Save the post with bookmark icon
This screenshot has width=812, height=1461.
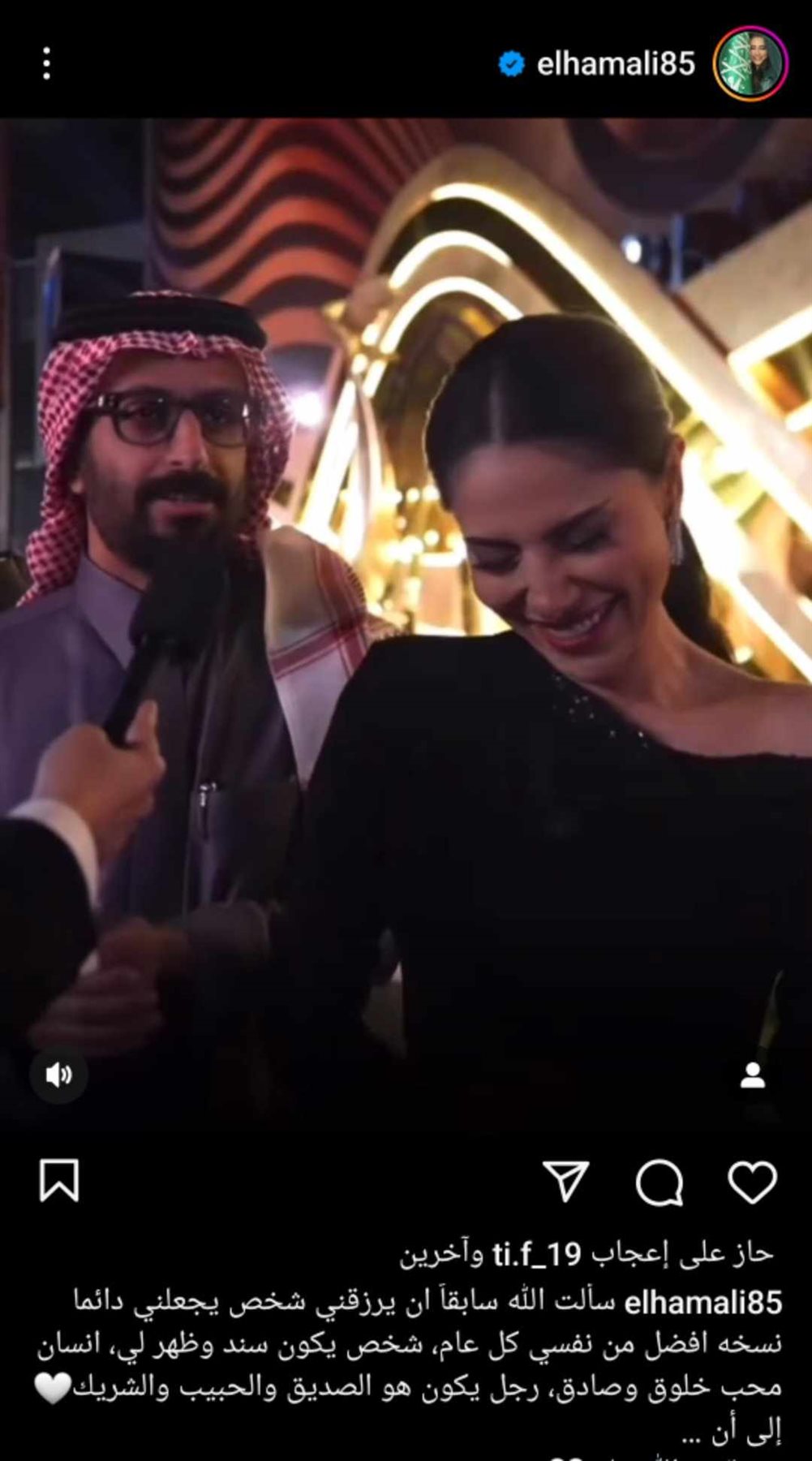[59, 1180]
